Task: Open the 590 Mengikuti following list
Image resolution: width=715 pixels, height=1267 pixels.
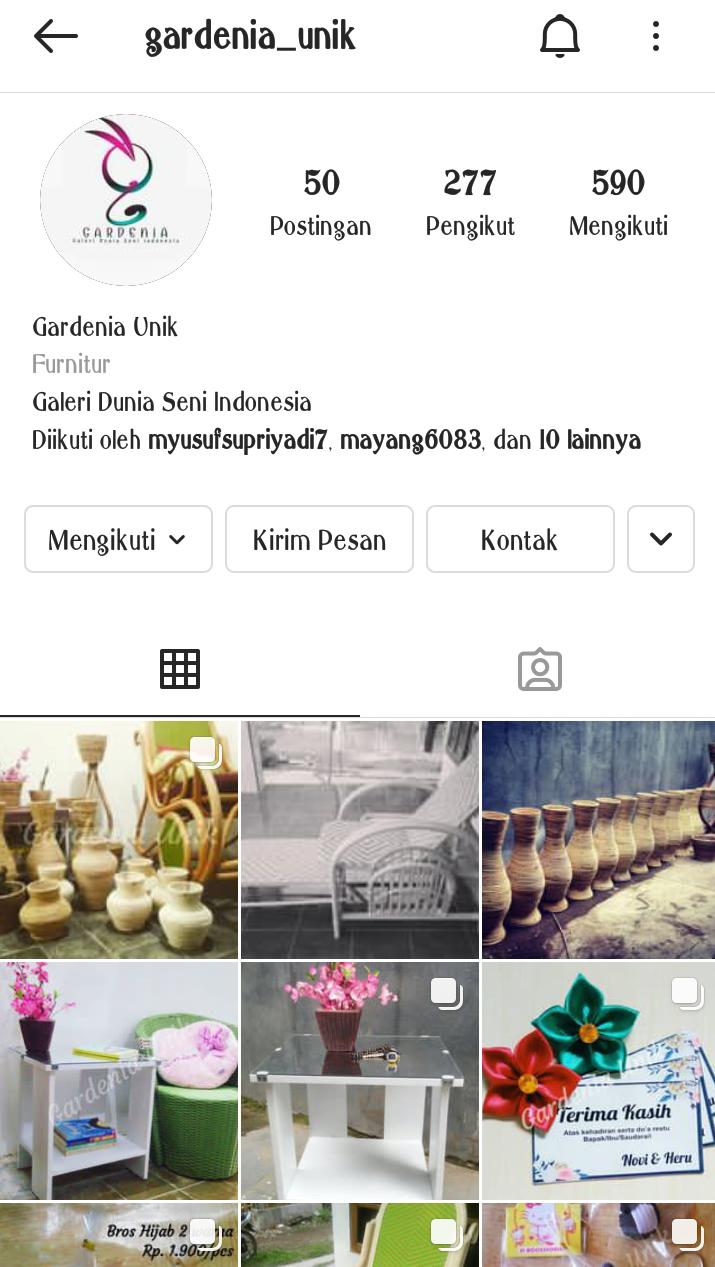Action: click(618, 201)
